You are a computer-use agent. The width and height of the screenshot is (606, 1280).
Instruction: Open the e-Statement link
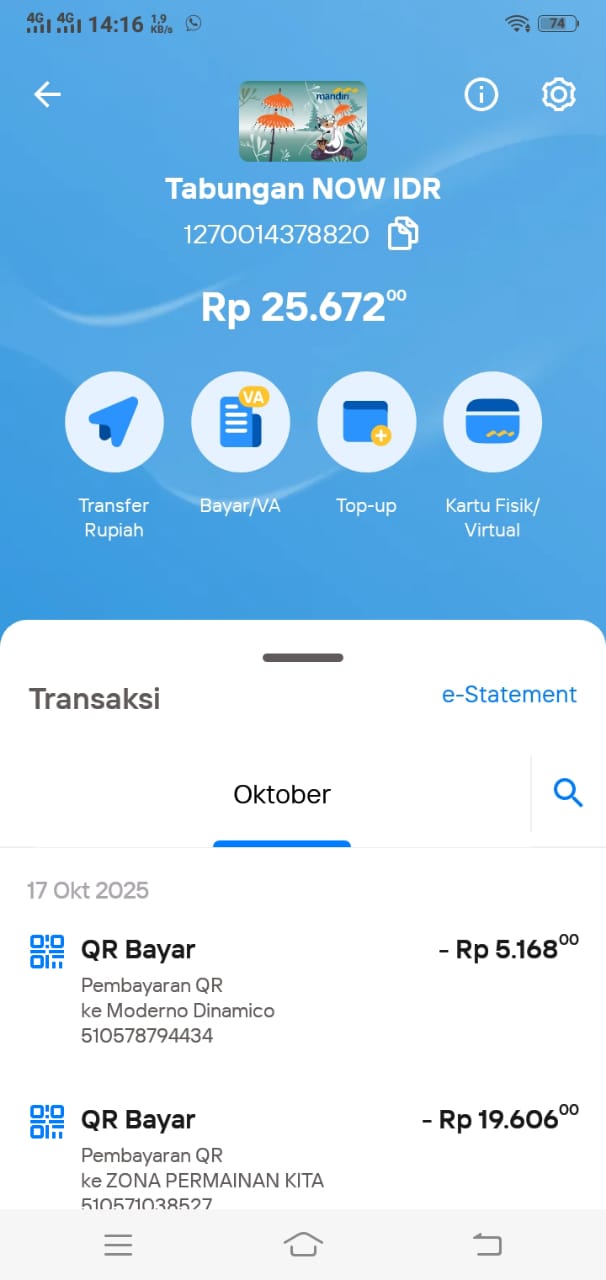509,694
